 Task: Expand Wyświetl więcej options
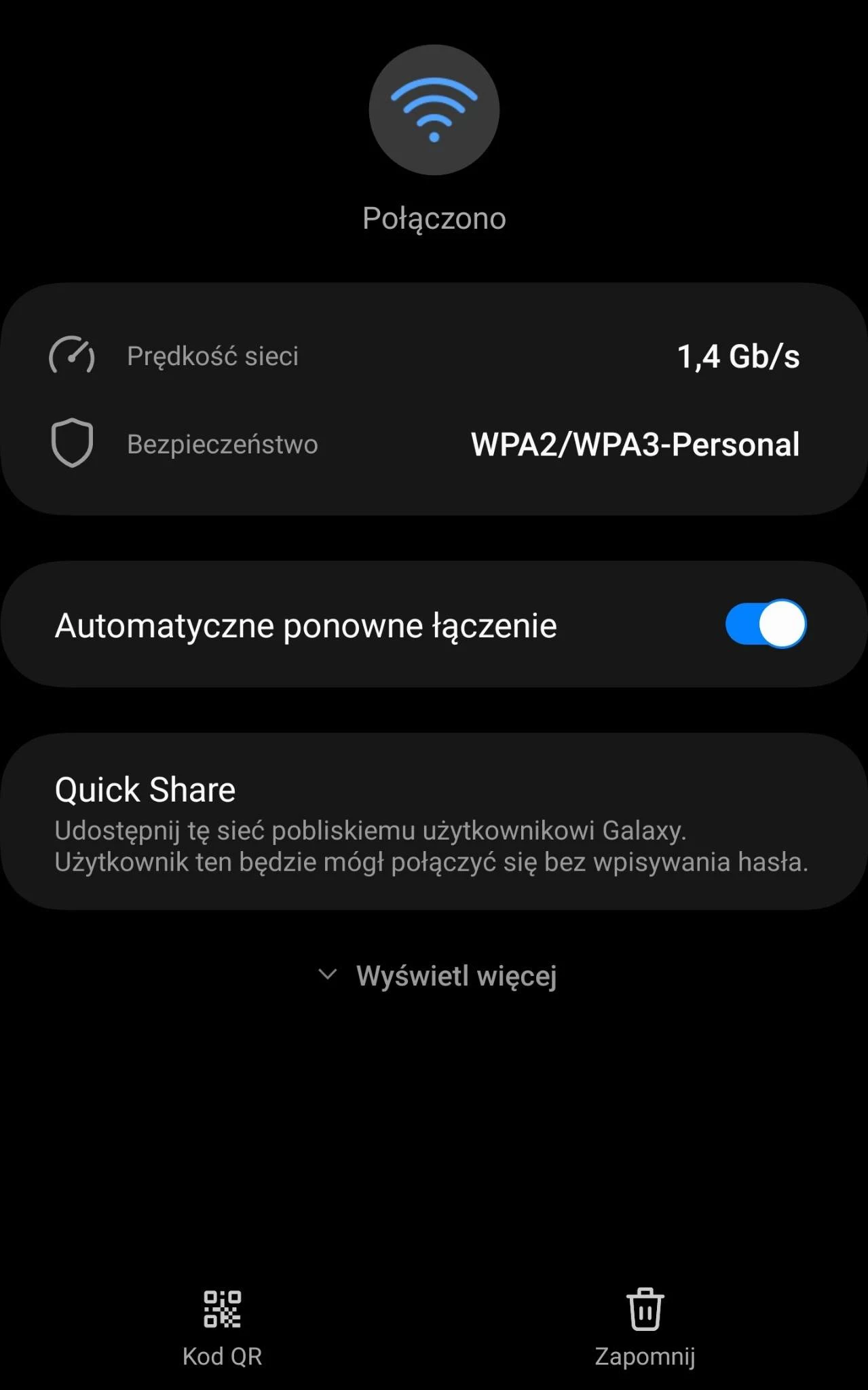point(437,975)
